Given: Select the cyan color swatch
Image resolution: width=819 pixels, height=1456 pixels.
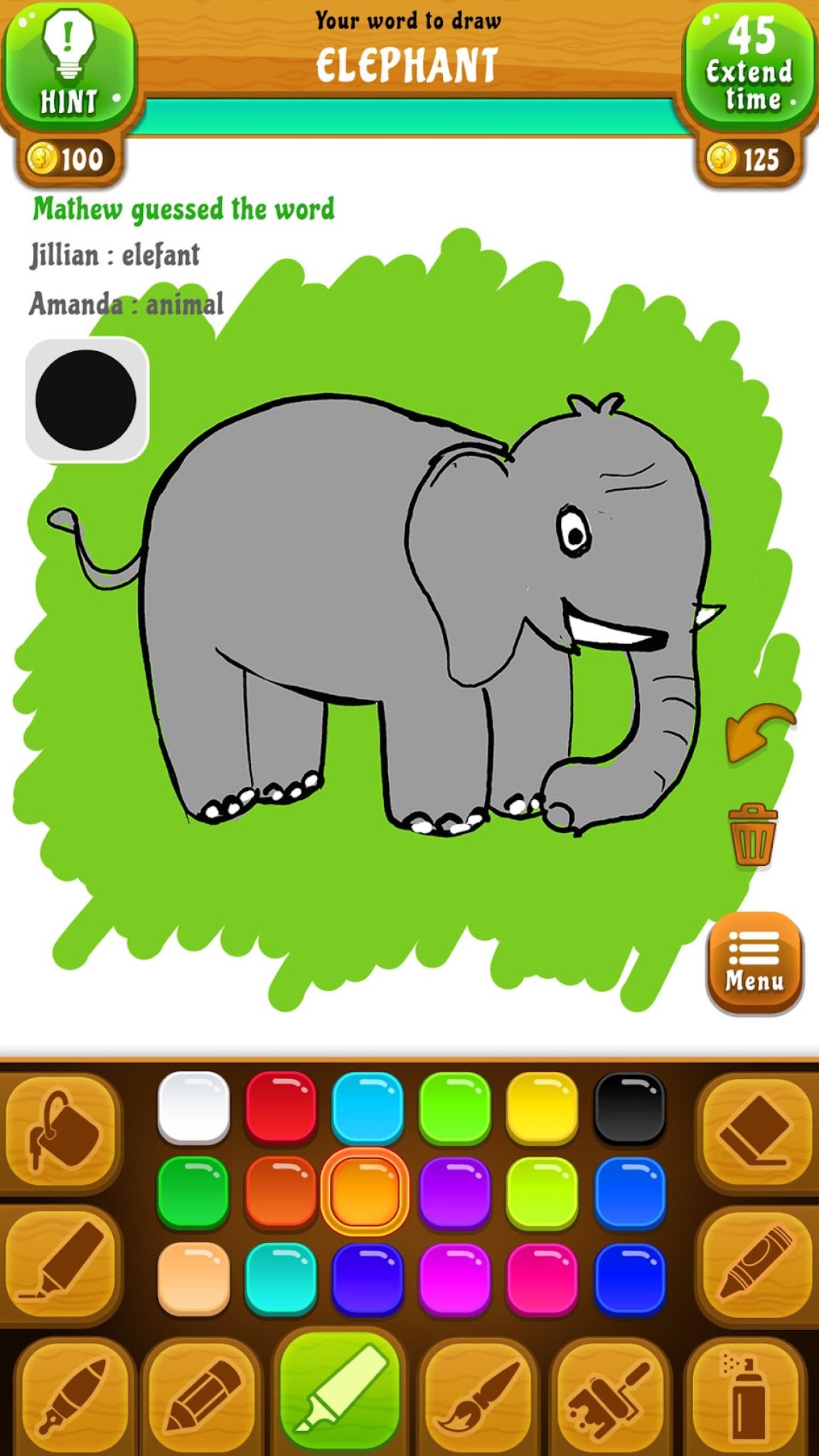Looking at the screenshot, I should pos(367,1109).
